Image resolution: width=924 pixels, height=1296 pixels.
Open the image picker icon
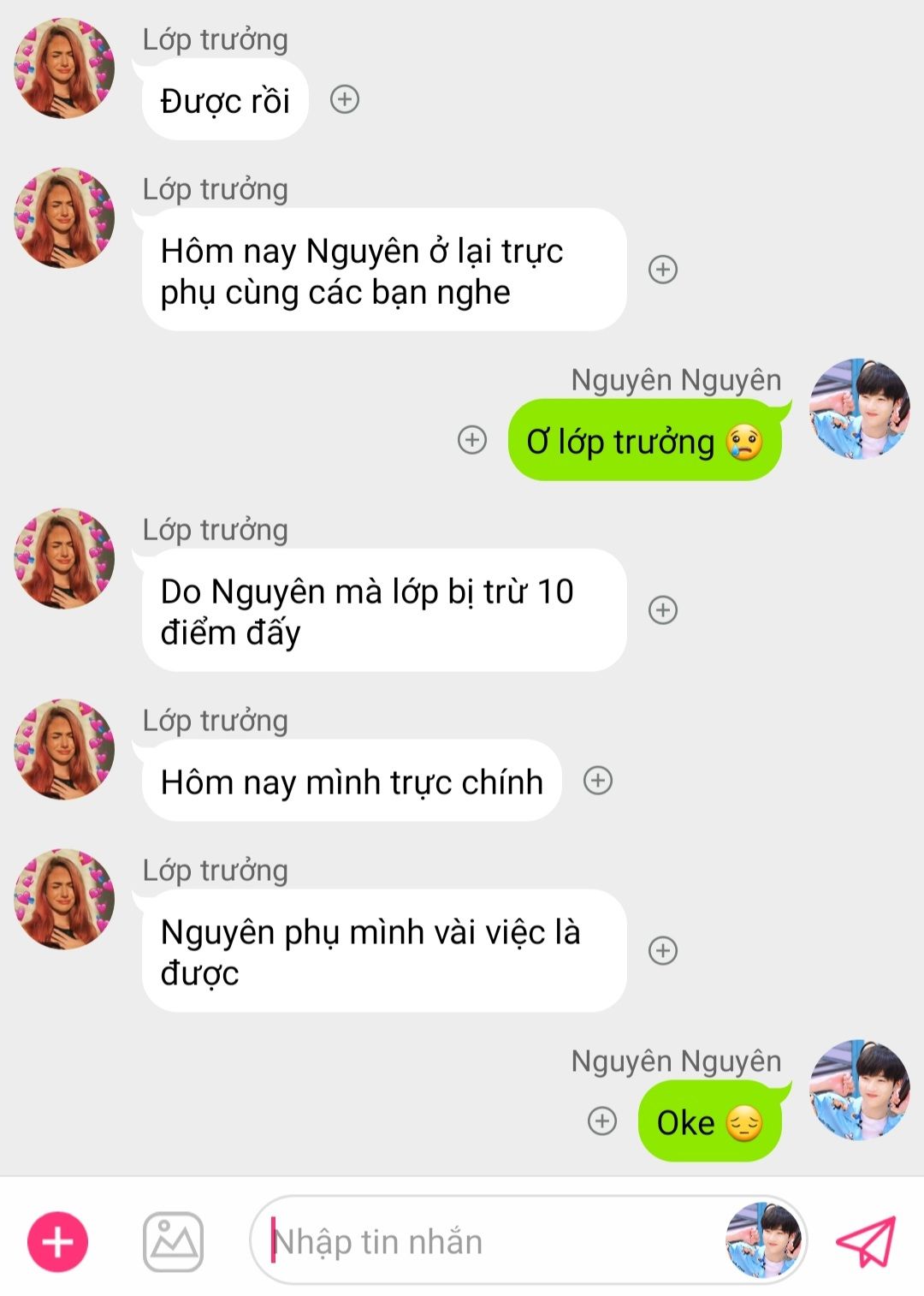click(173, 1241)
